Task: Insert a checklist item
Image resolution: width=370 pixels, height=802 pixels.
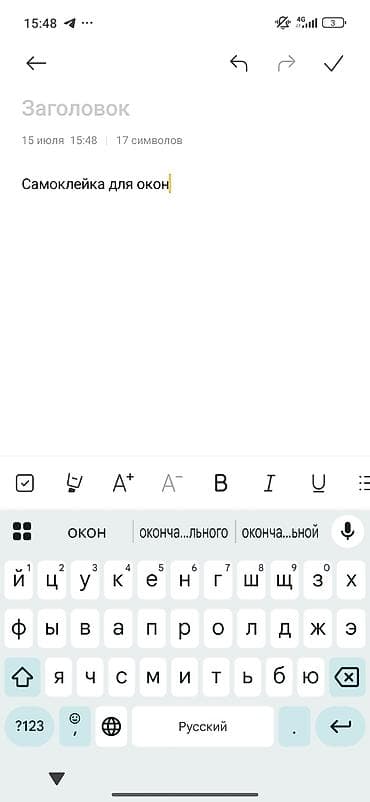Action: point(25,483)
